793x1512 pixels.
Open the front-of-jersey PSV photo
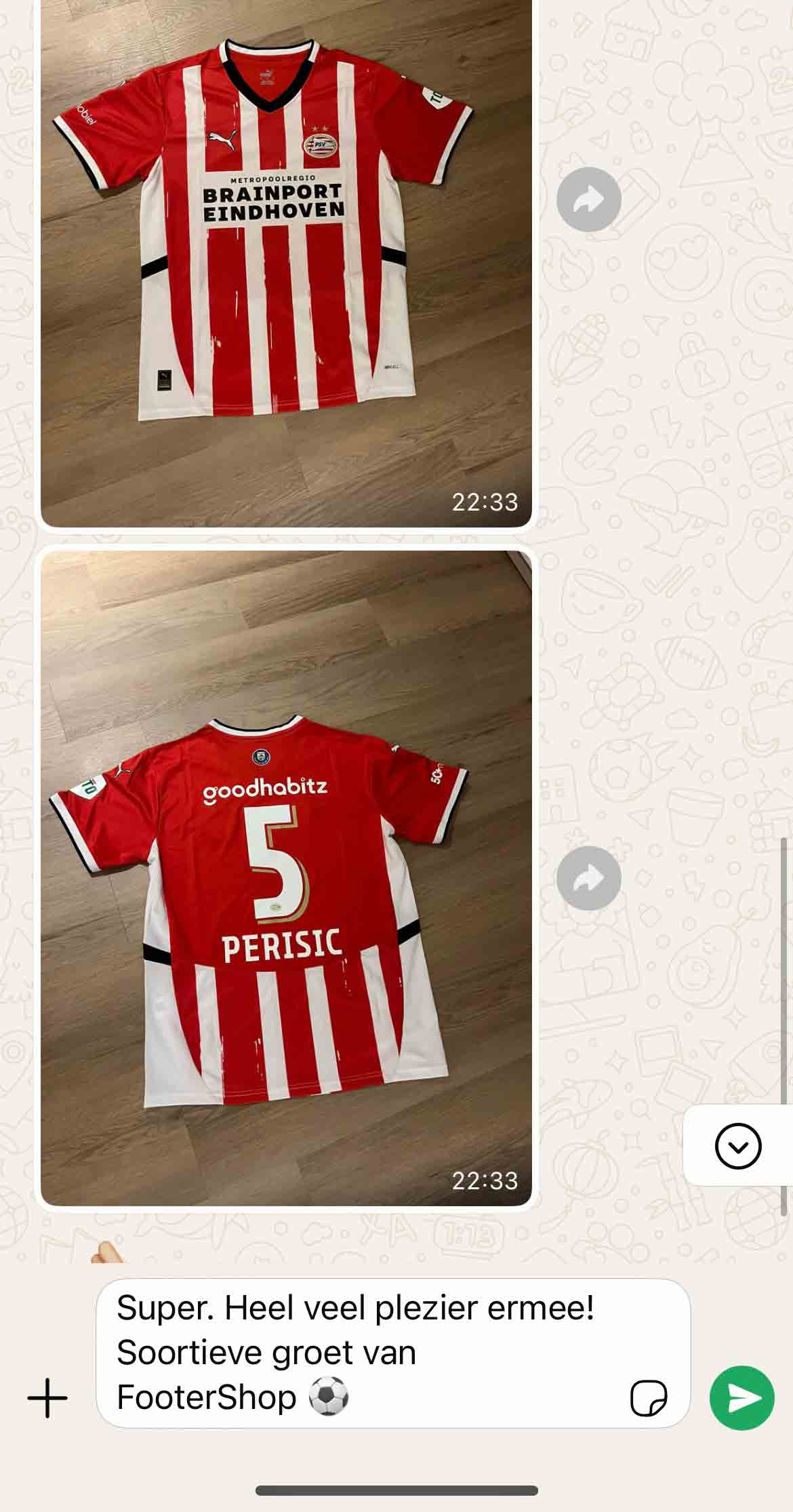coord(286,264)
